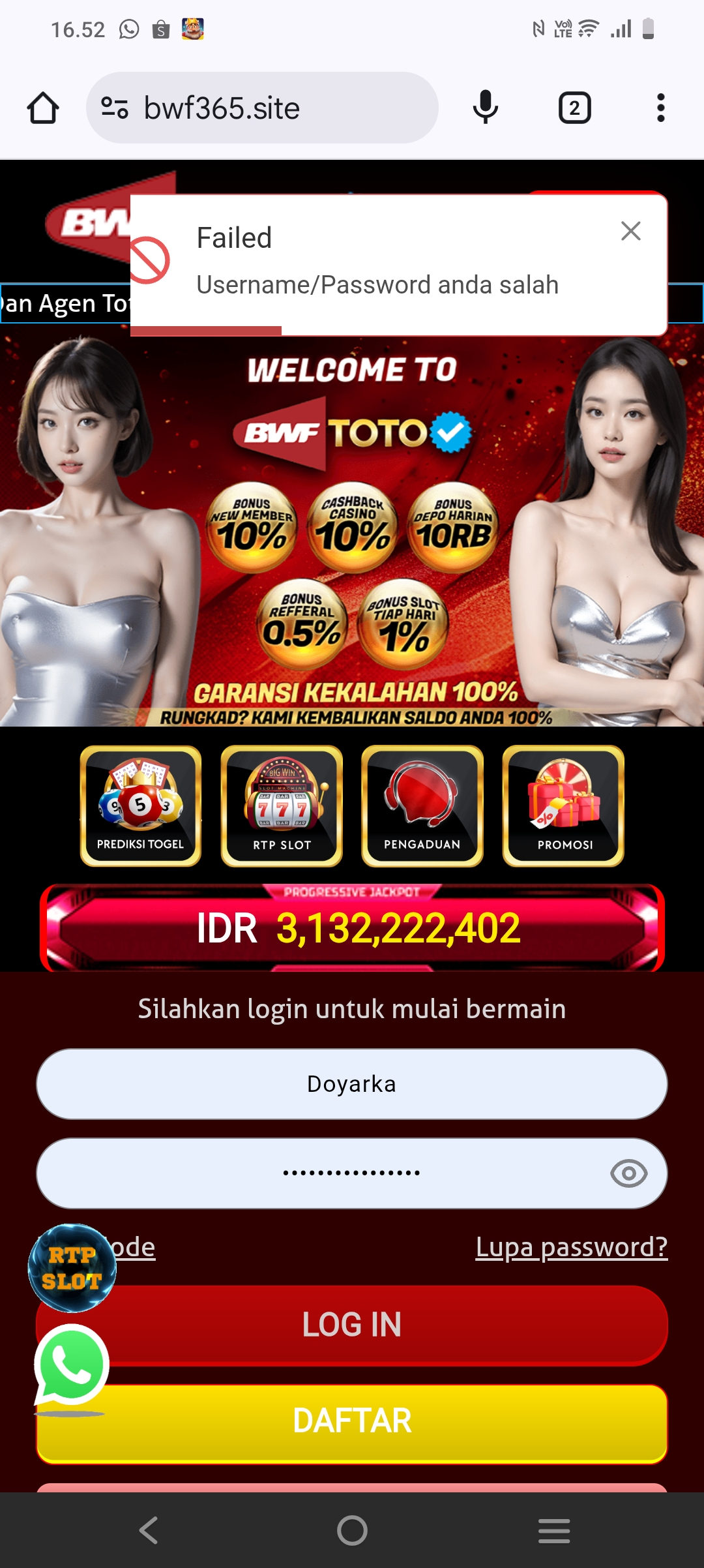The image size is (704, 1568).
Task: Open the tab switcher showing 2 tabs
Action: 574,108
